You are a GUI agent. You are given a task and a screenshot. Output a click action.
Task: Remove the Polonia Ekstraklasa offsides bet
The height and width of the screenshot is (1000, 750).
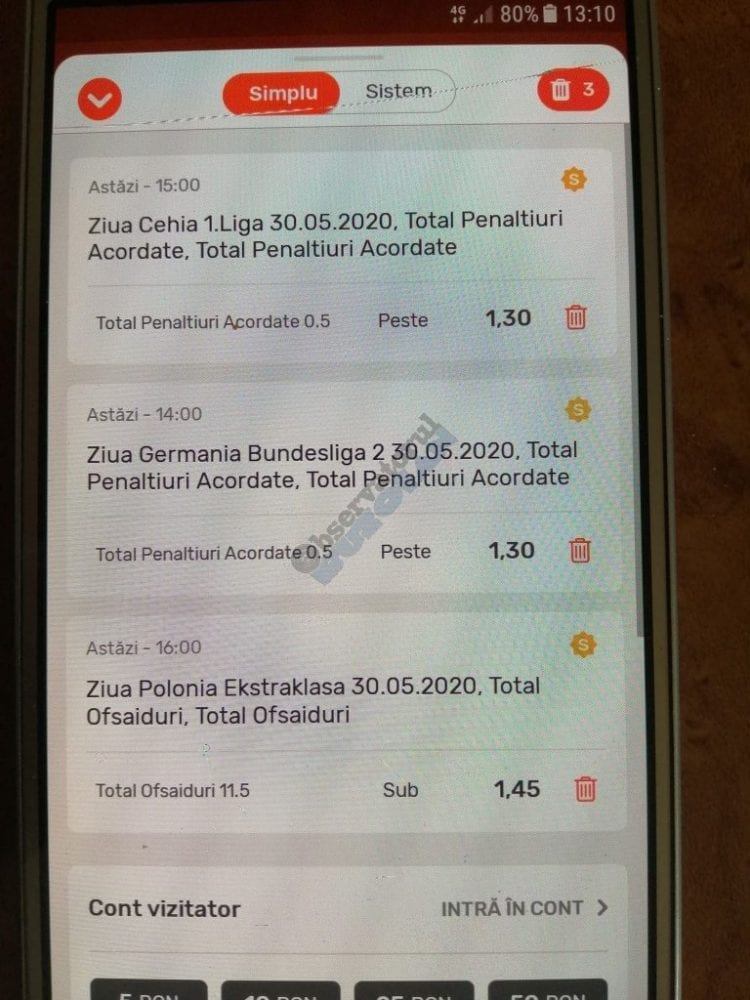(x=586, y=789)
